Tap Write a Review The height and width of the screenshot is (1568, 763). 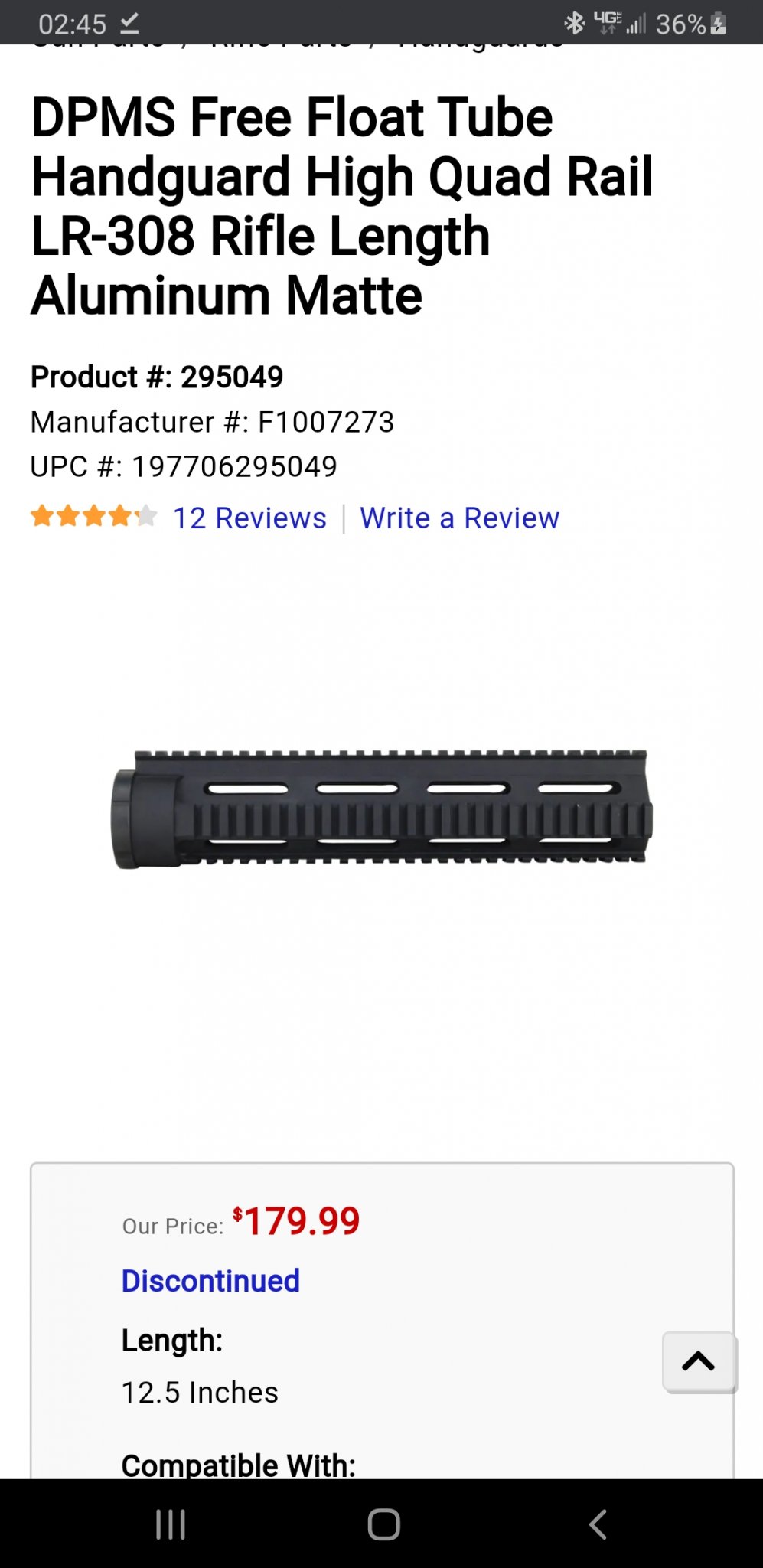459,518
